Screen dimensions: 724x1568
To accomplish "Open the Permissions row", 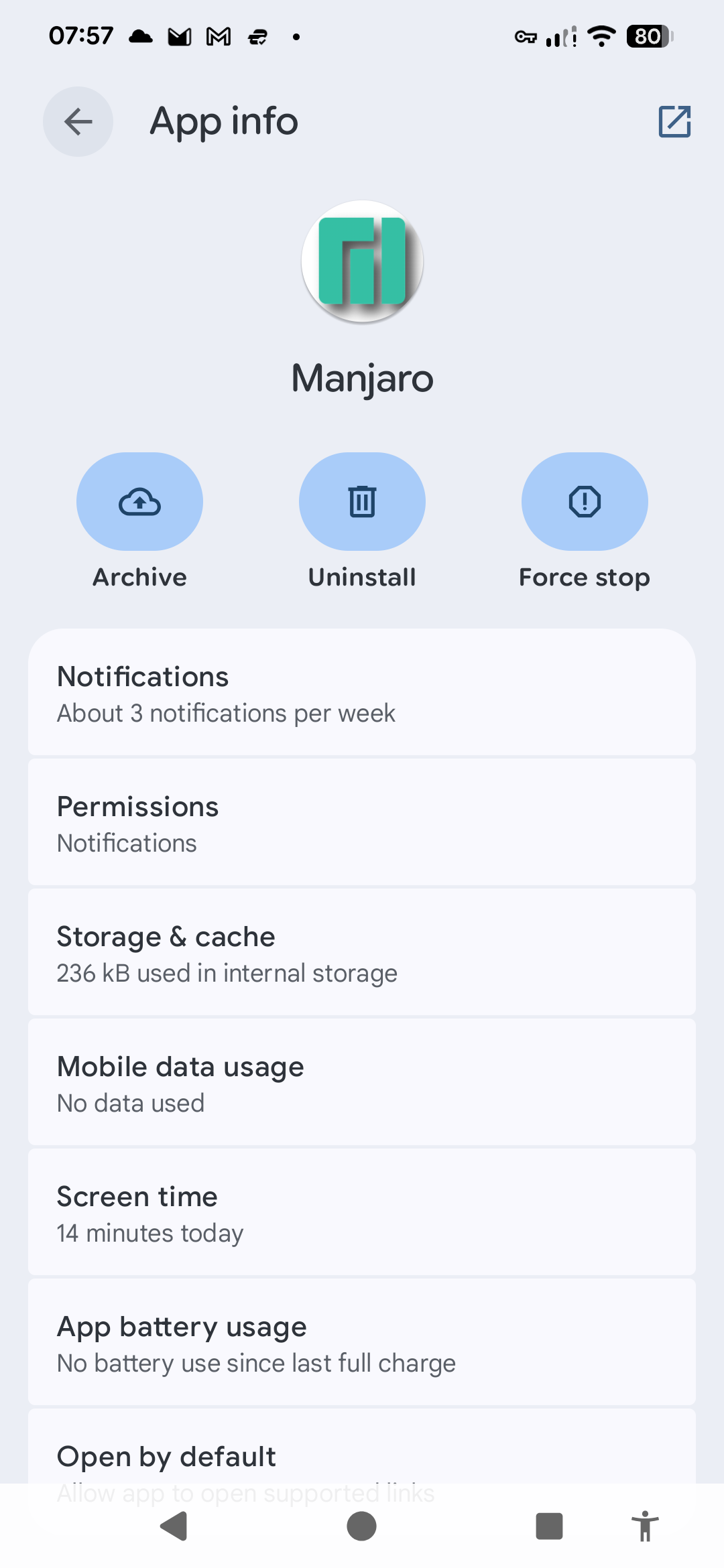I will pos(362,823).
